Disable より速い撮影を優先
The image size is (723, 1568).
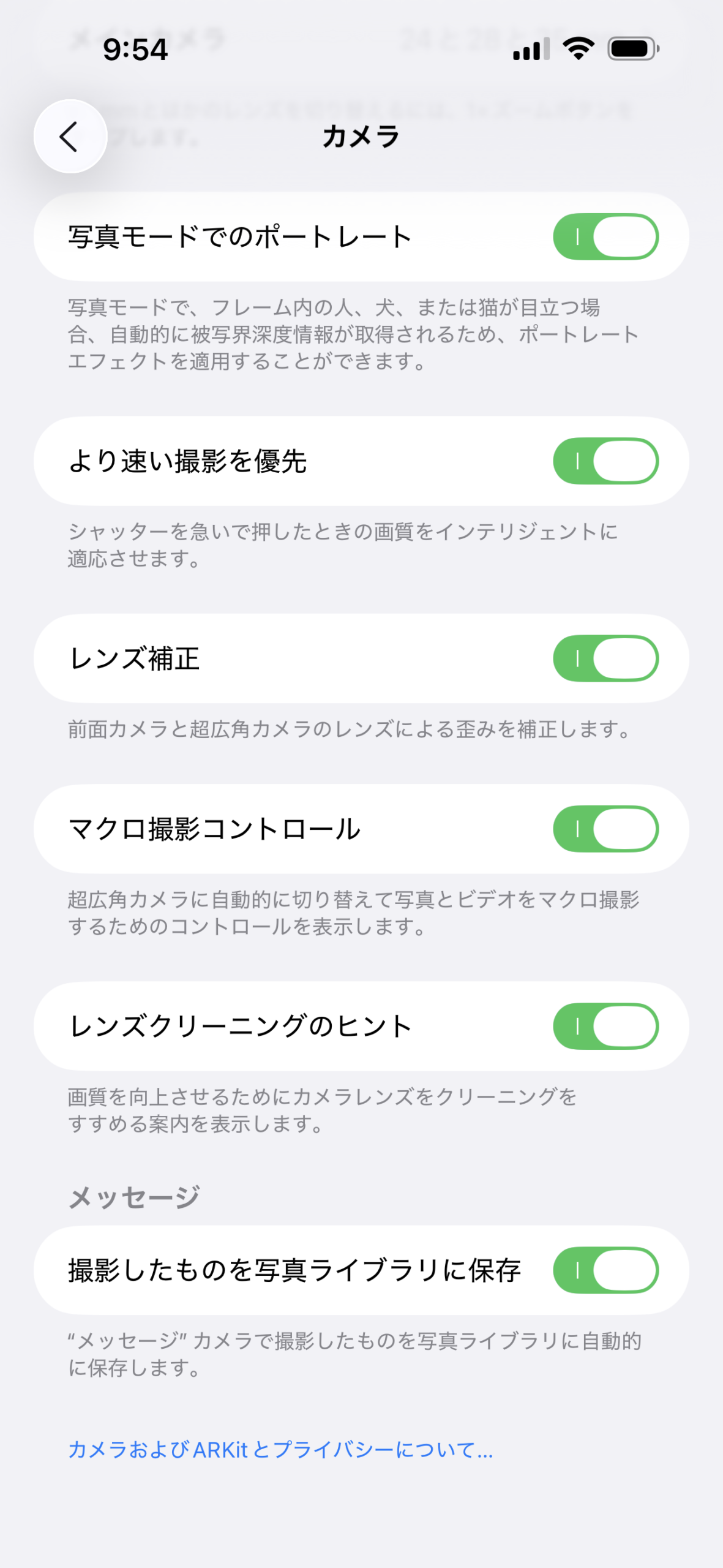(x=605, y=461)
